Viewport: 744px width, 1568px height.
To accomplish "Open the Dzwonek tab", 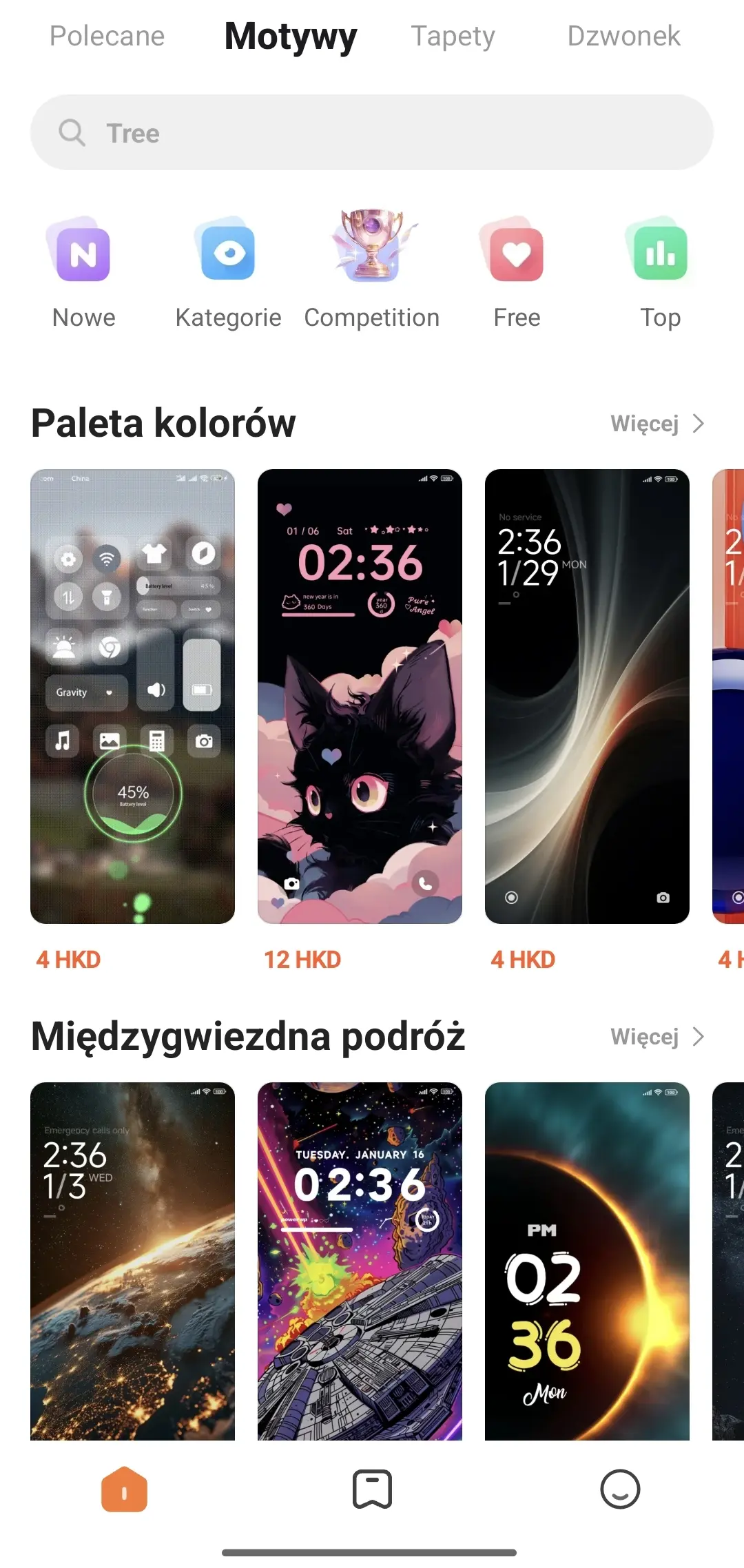I will point(623,36).
